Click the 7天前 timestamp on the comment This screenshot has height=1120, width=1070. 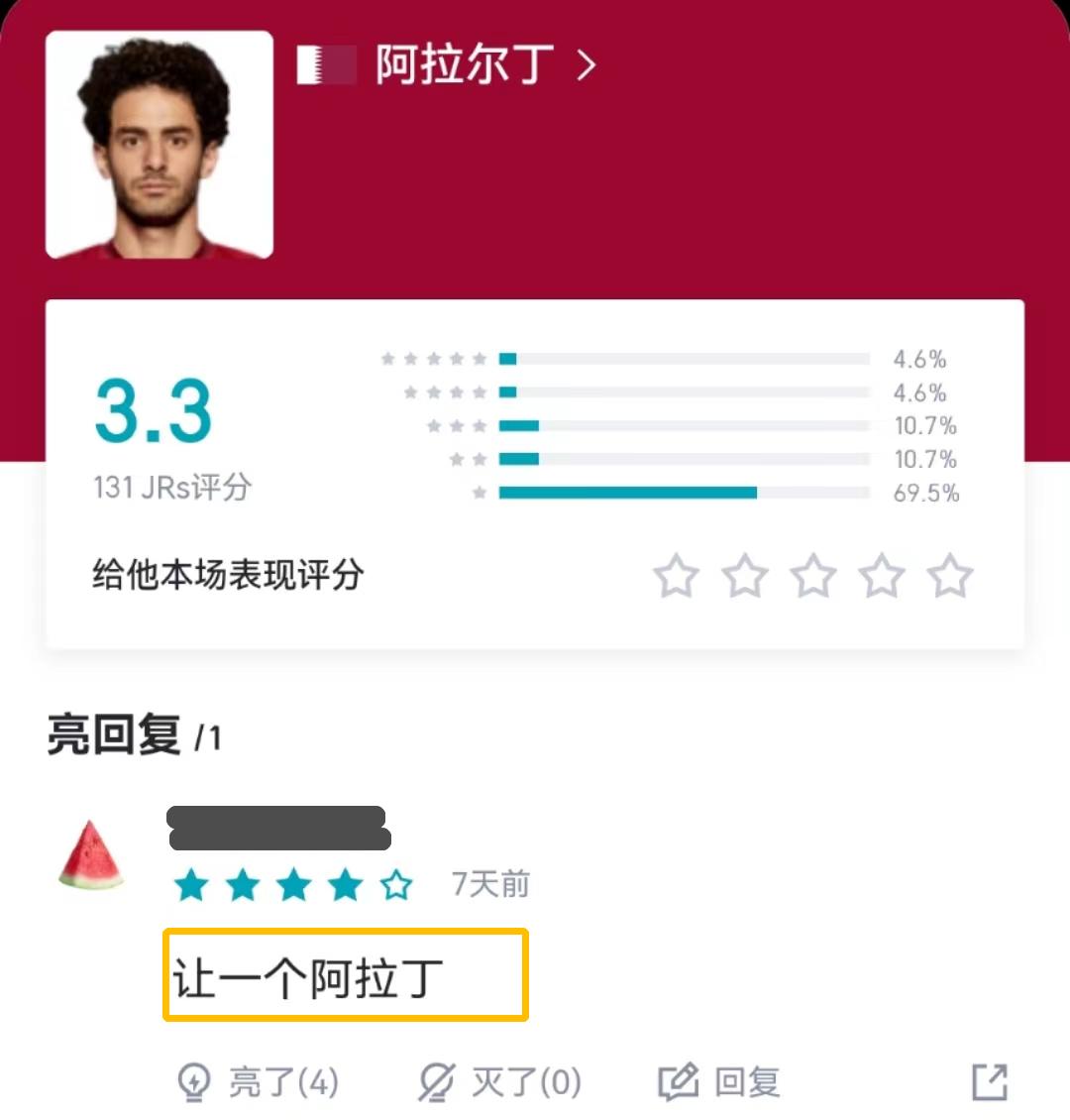tap(489, 885)
